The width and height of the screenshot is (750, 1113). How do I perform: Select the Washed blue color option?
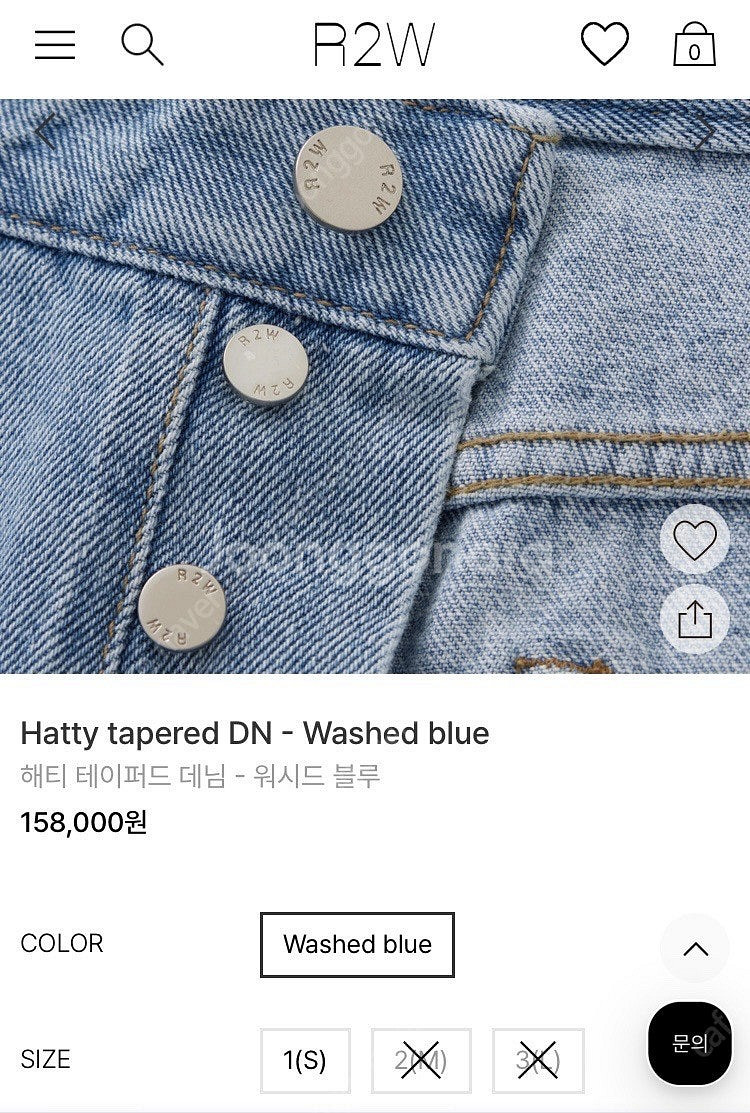pyautogui.click(x=357, y=944)
